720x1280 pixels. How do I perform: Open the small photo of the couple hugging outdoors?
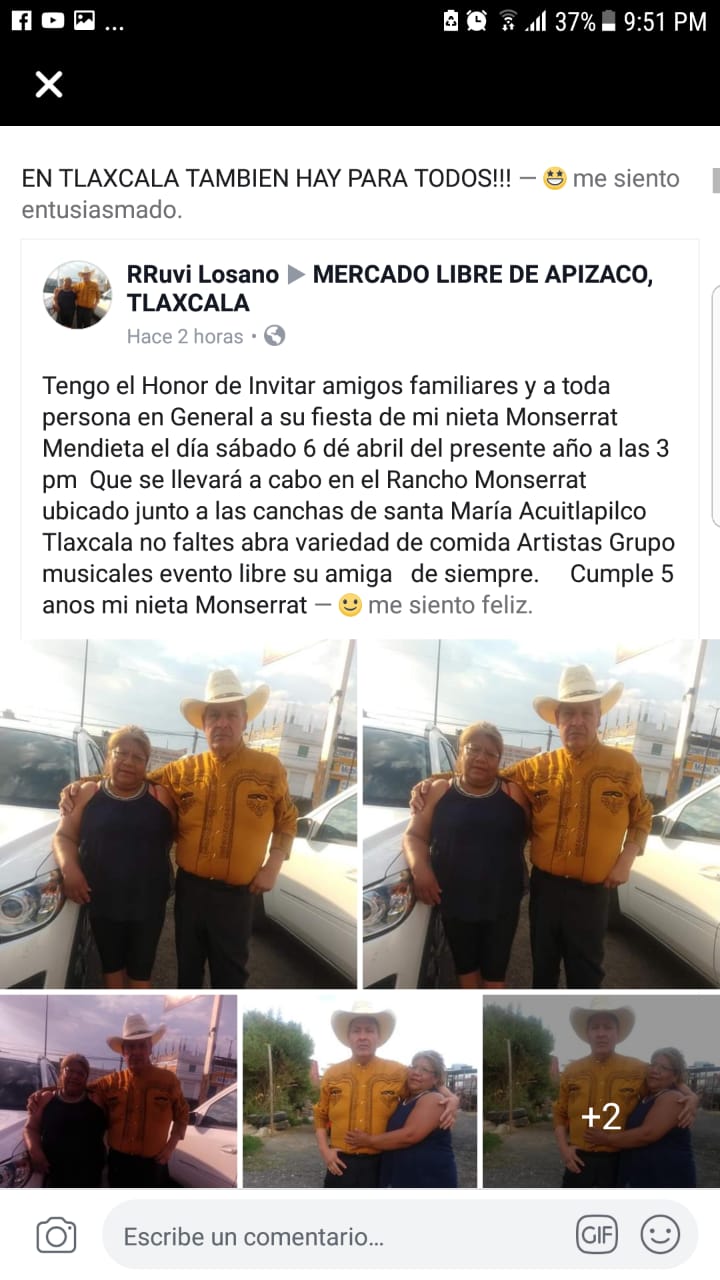tap(360, 1091)
